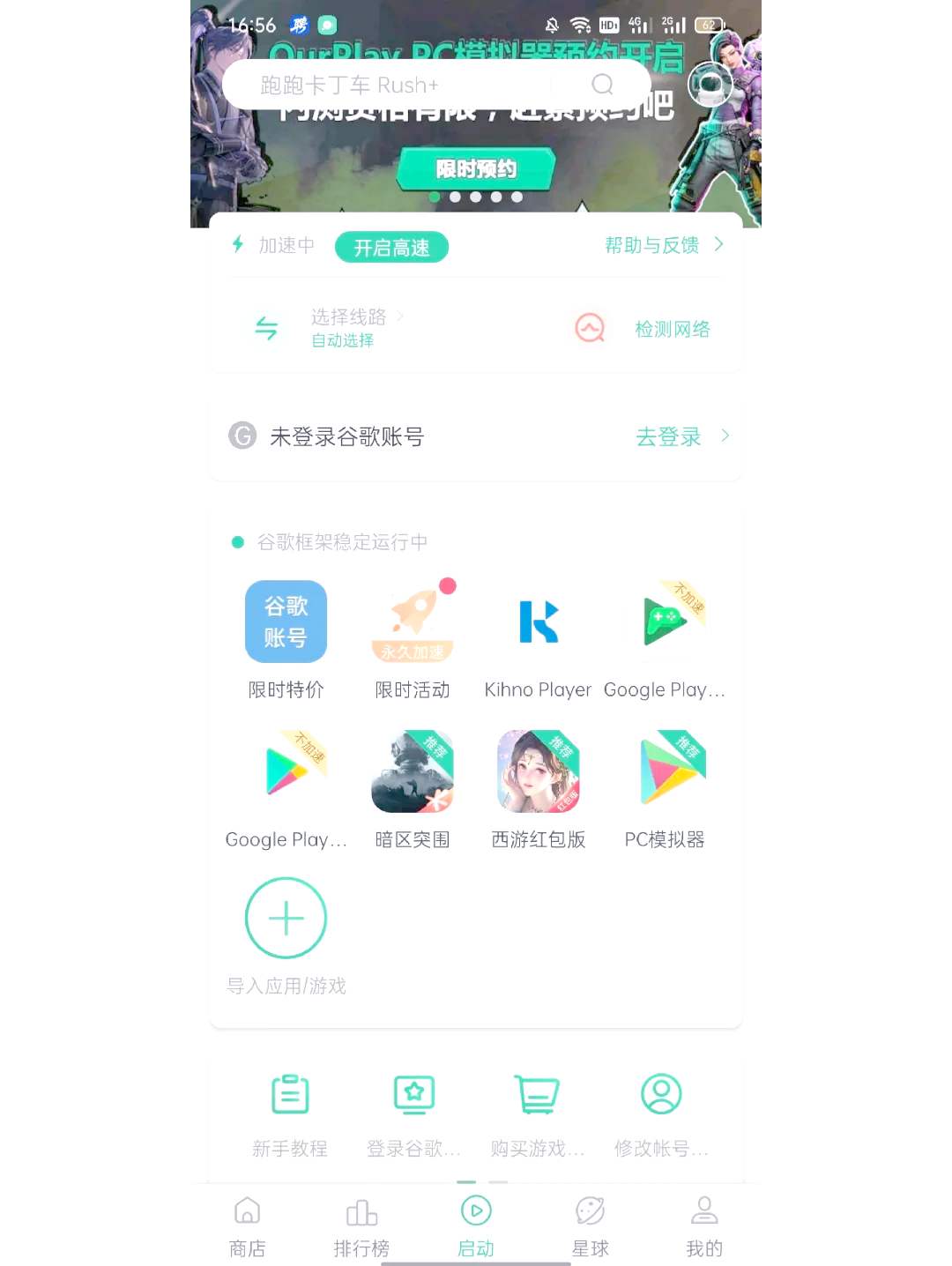Viewport: 952px width, 1266px height.
Task: Open the PC模拟器 app
Action: point(665,772)
